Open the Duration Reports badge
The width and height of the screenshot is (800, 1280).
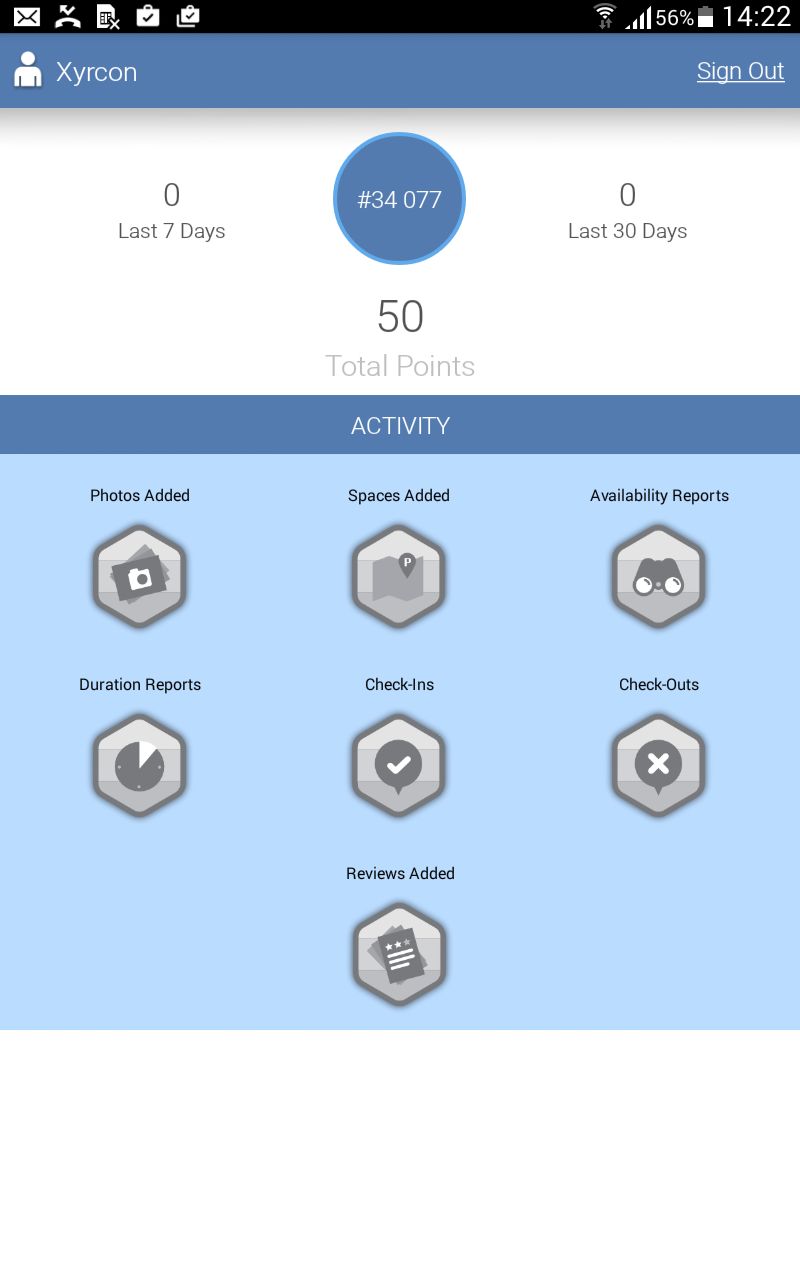(140, 766)
